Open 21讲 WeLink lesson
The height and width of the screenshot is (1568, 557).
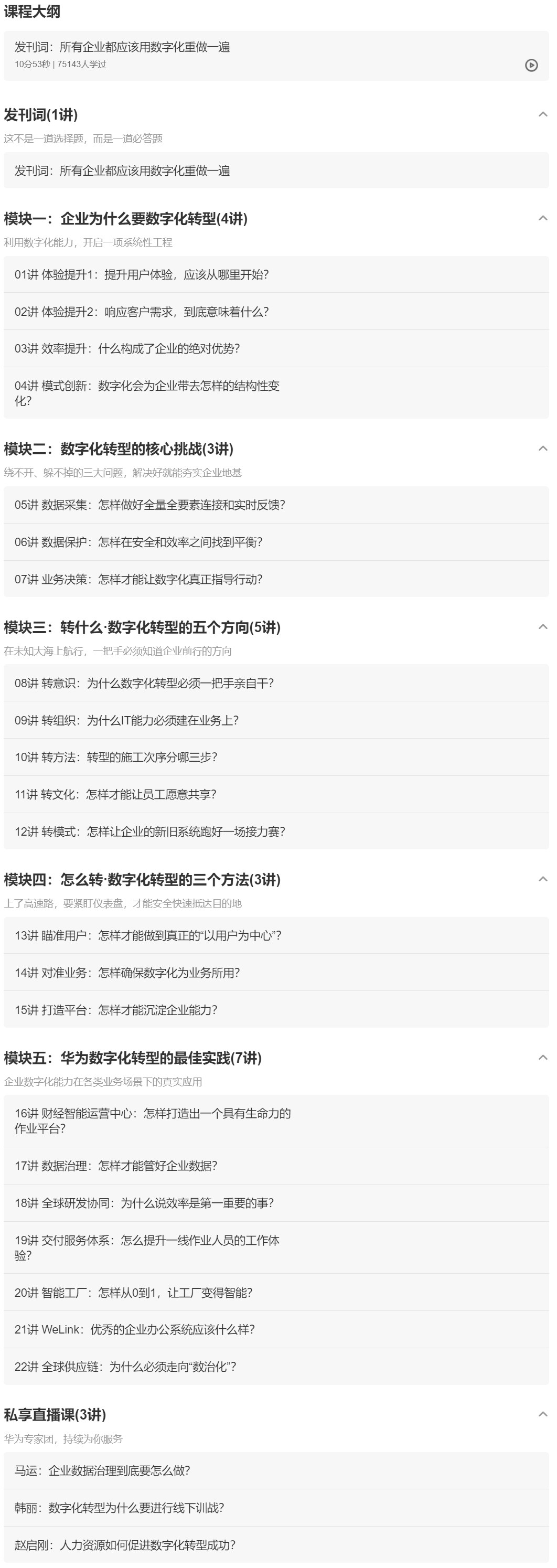(135, 1329)
